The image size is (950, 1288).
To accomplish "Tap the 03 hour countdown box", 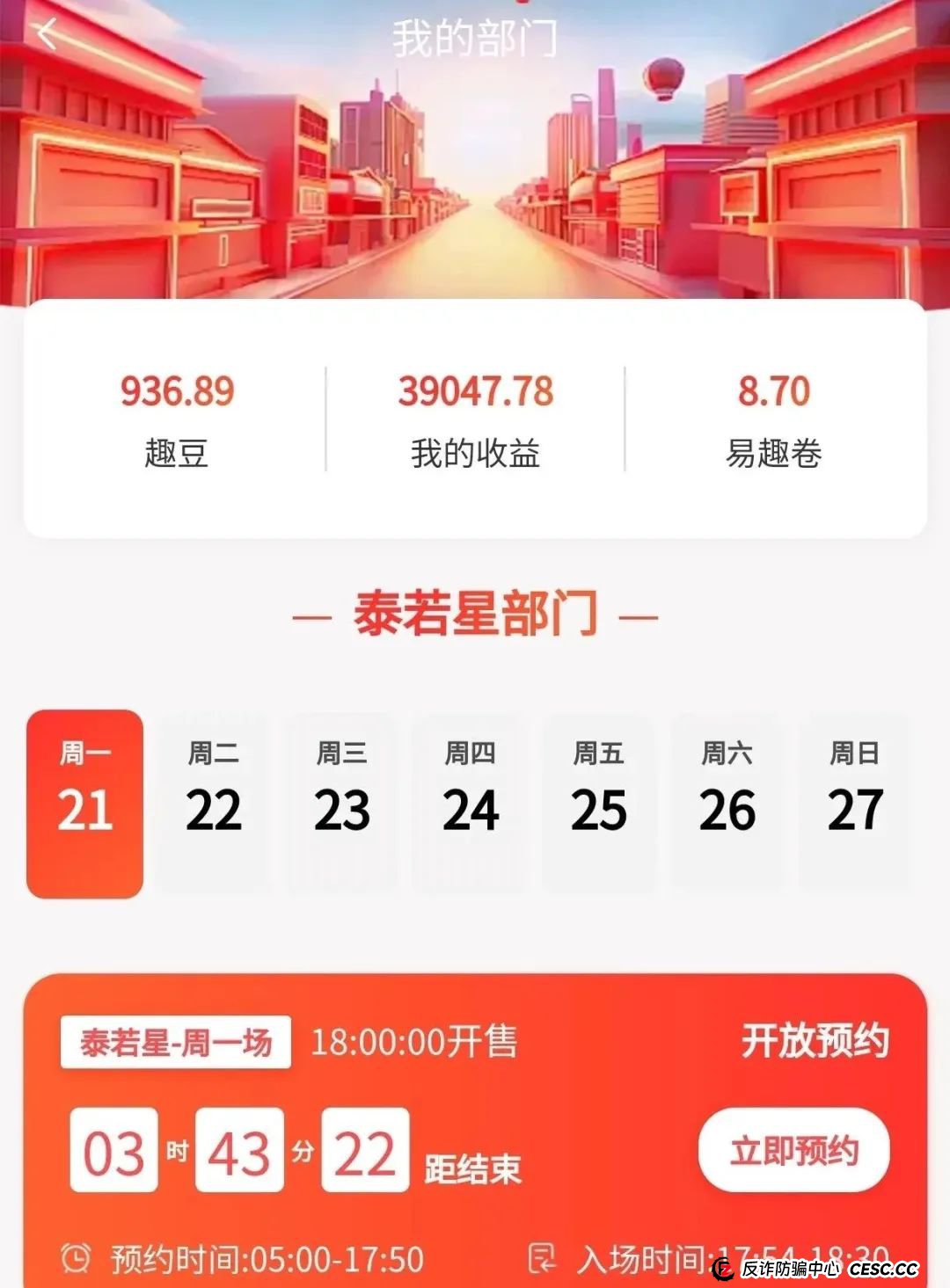I will [112, 1147].
